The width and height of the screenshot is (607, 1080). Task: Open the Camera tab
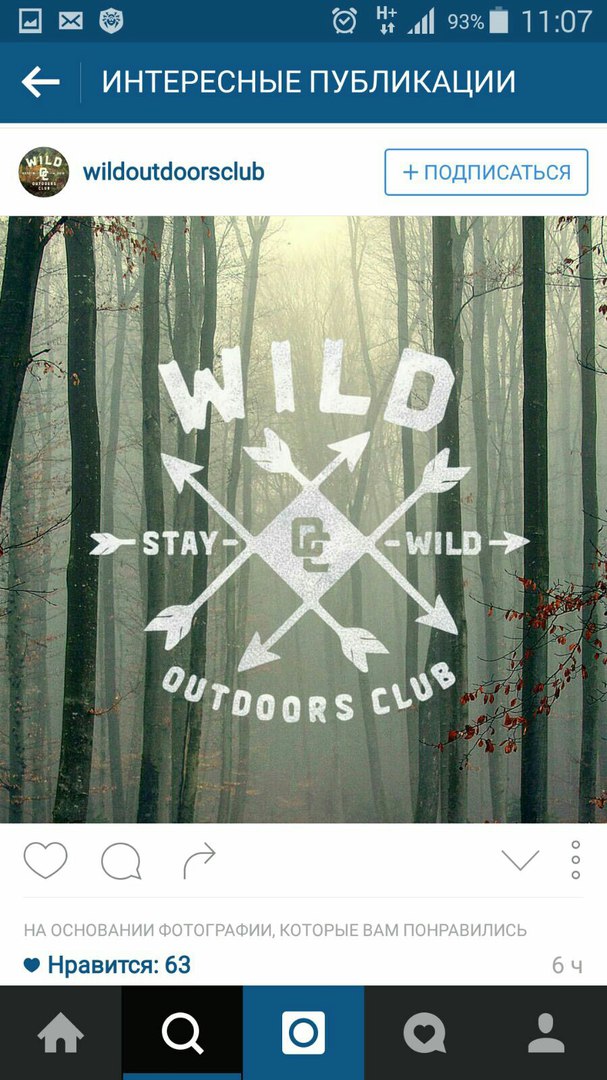303,1033
